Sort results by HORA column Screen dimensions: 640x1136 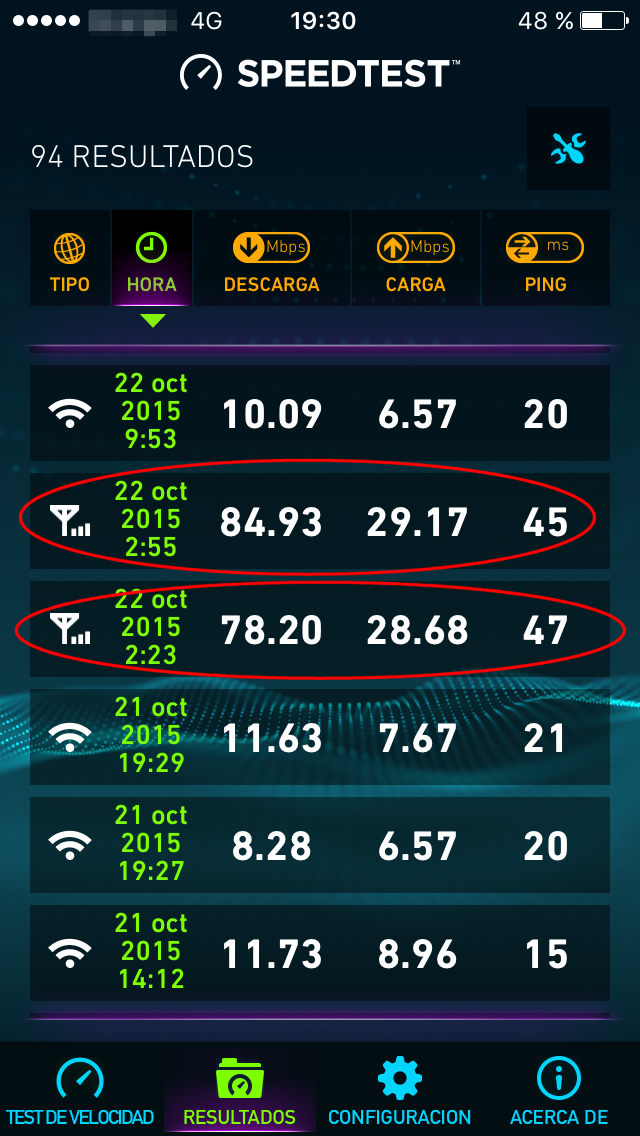click(151, 259)
